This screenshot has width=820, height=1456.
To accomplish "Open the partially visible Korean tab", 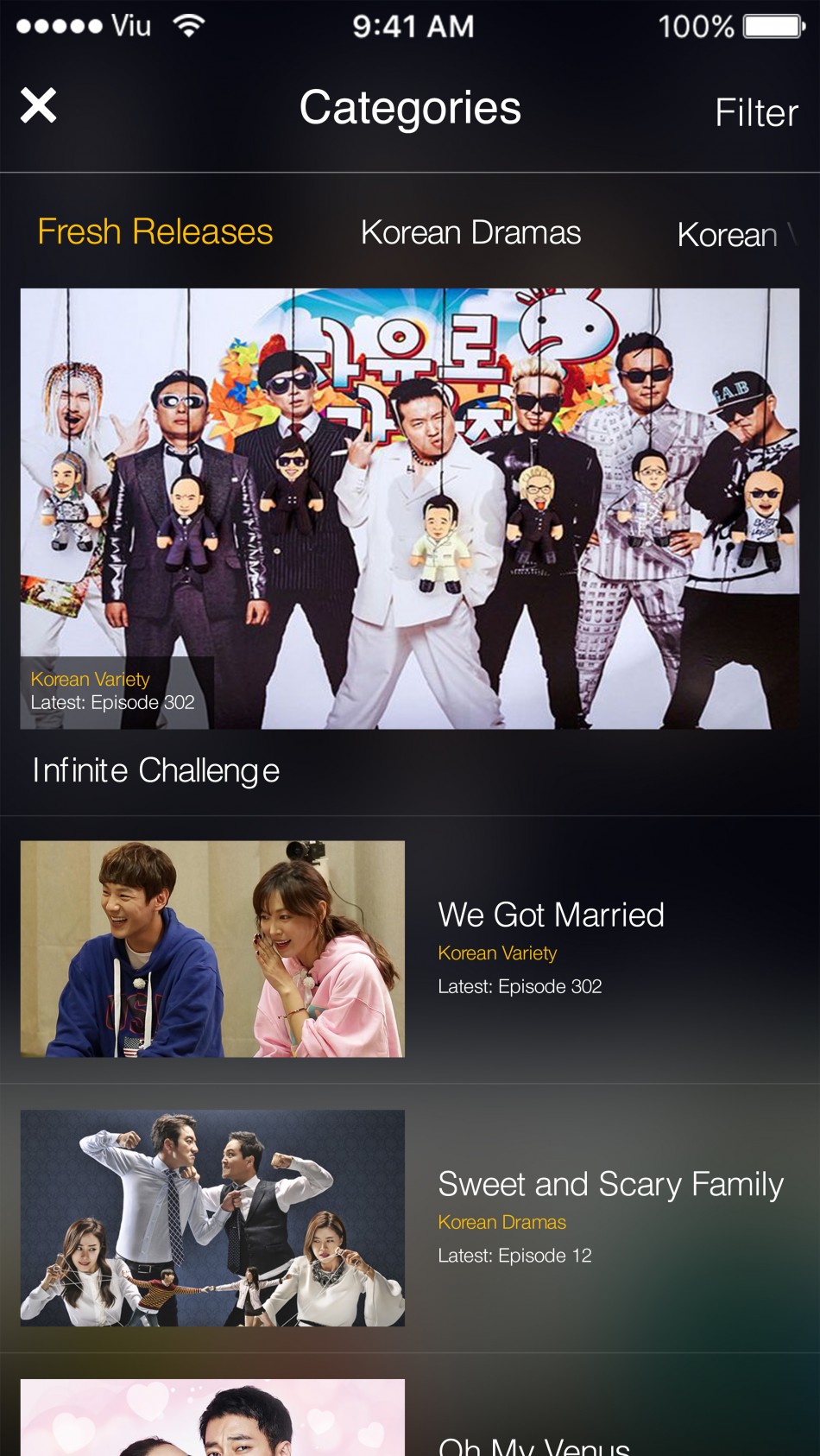I will tap(738, 234).
